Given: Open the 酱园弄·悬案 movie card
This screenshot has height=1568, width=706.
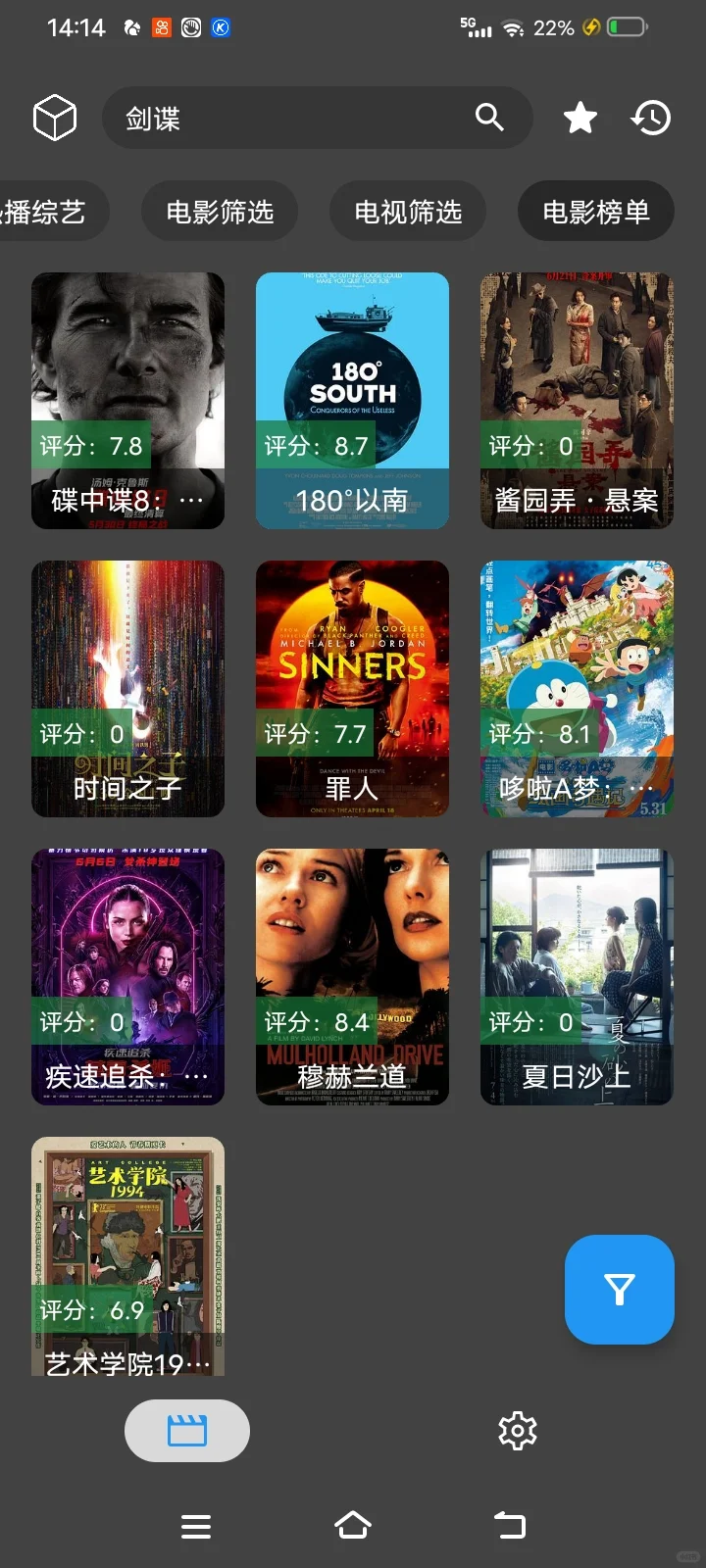Looking at the screenshot, I should [x=577, y=401].
